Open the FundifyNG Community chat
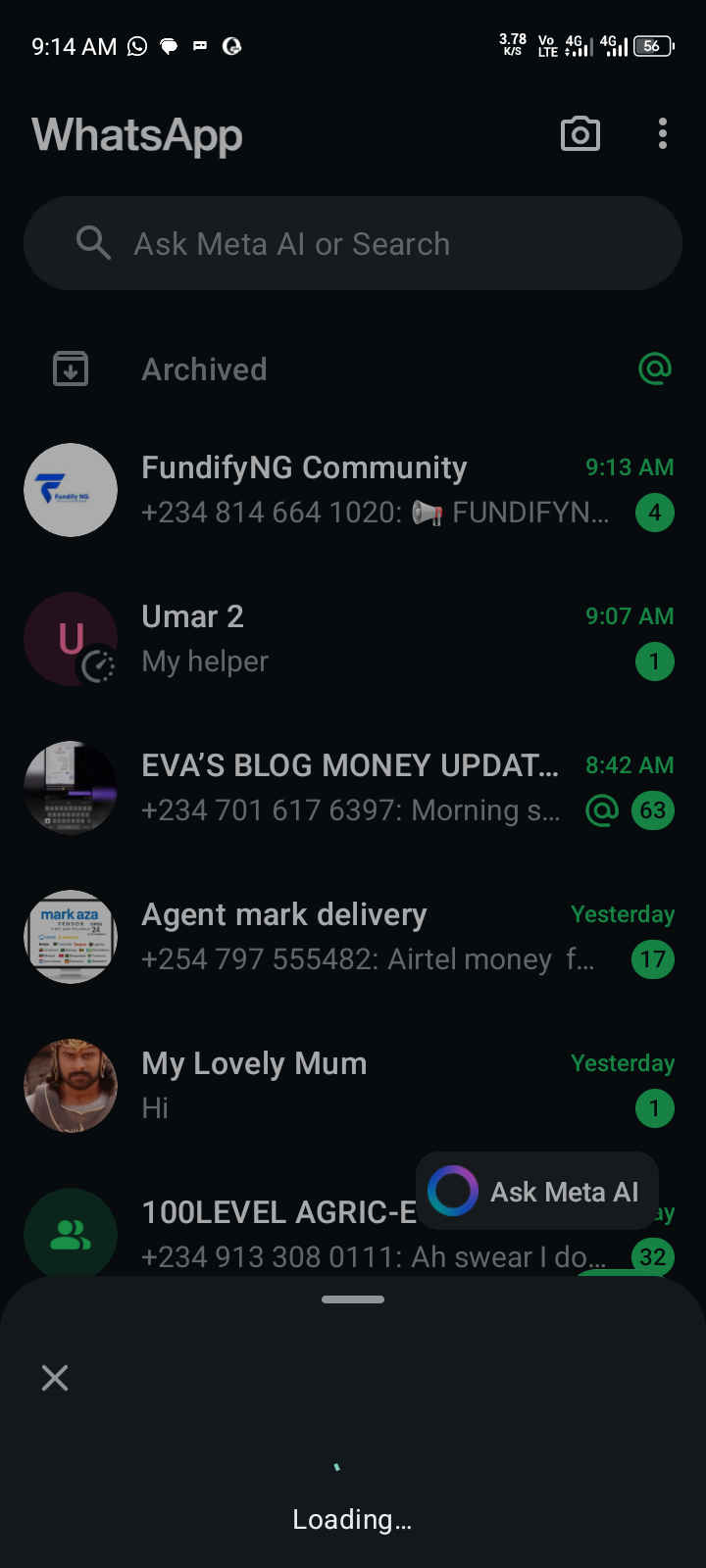The image size is (706, 1568). point(373,490)
